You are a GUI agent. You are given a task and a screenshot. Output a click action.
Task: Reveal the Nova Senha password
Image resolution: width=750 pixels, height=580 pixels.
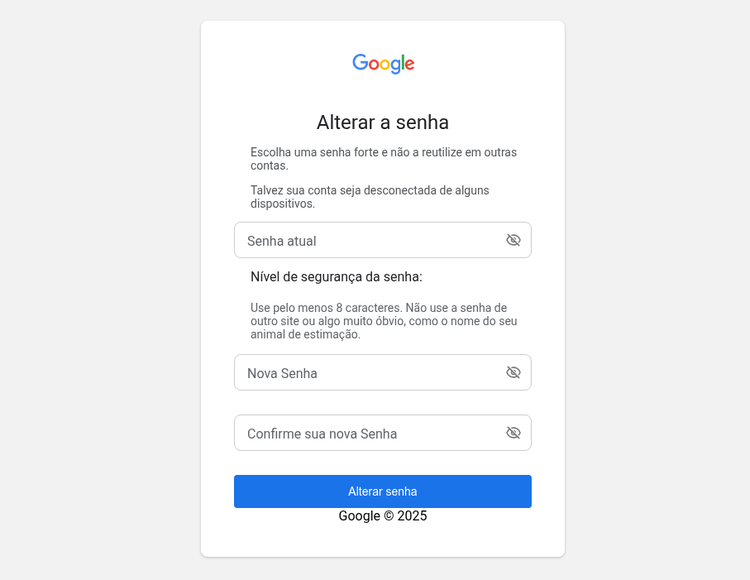click(x=513, y=373)
